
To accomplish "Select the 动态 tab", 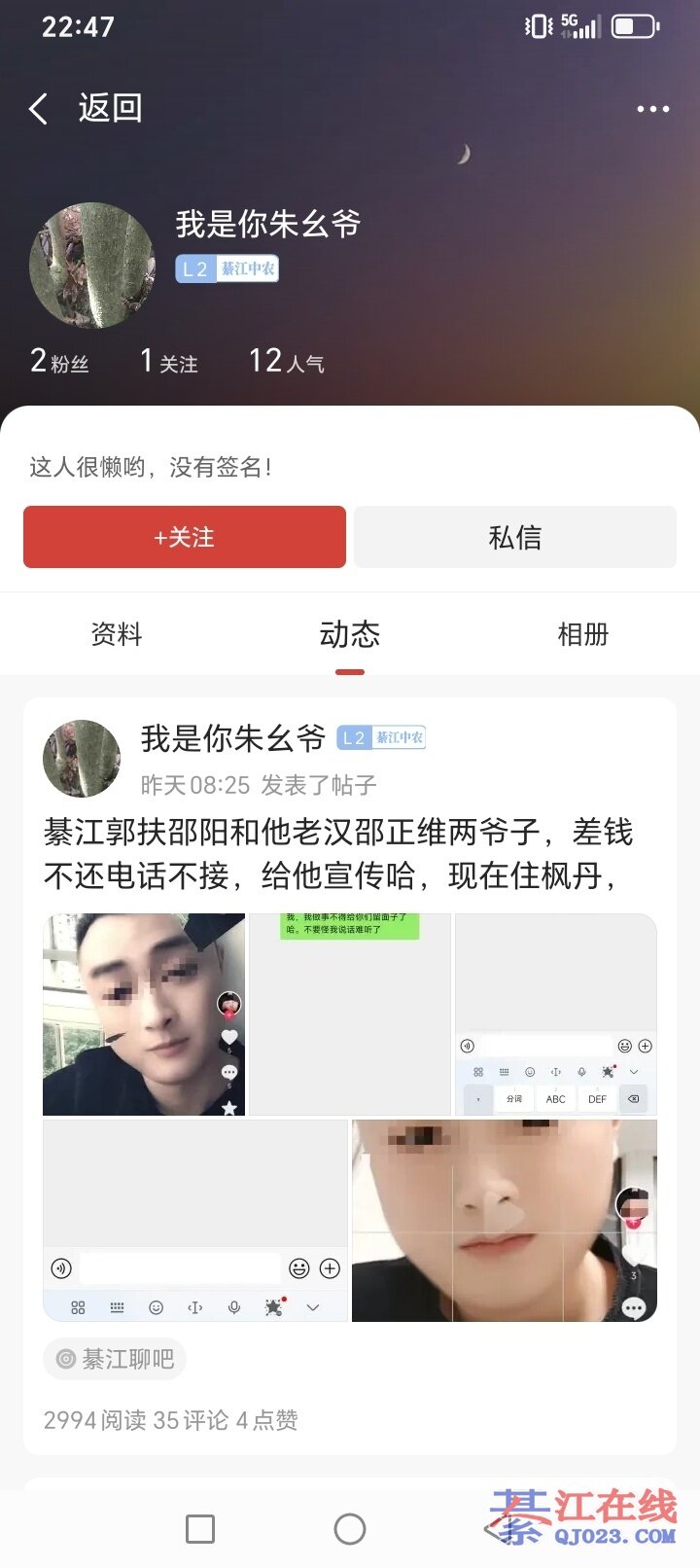I will pyautogui.click(x=350, y=634).
